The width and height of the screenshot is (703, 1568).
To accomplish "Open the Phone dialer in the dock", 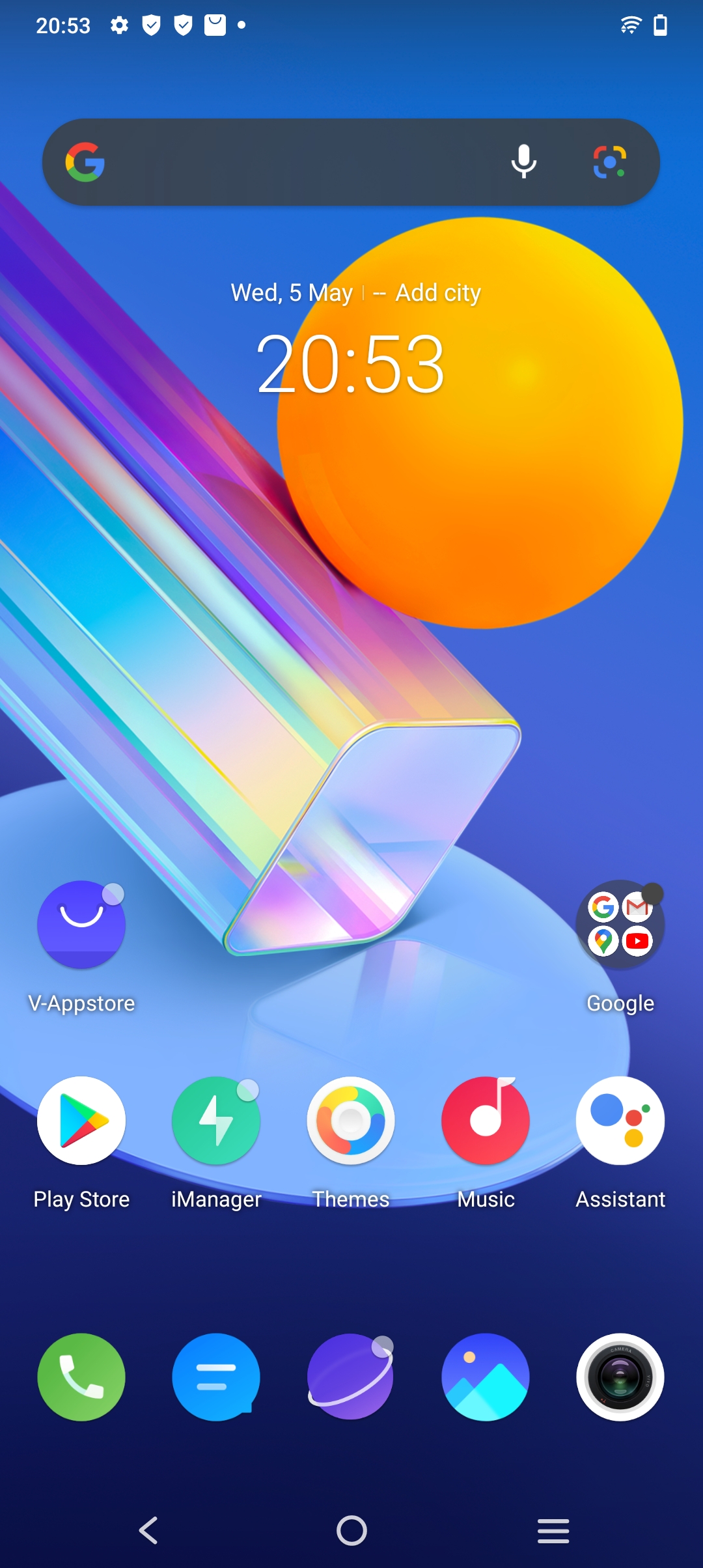I will 81,1377.
